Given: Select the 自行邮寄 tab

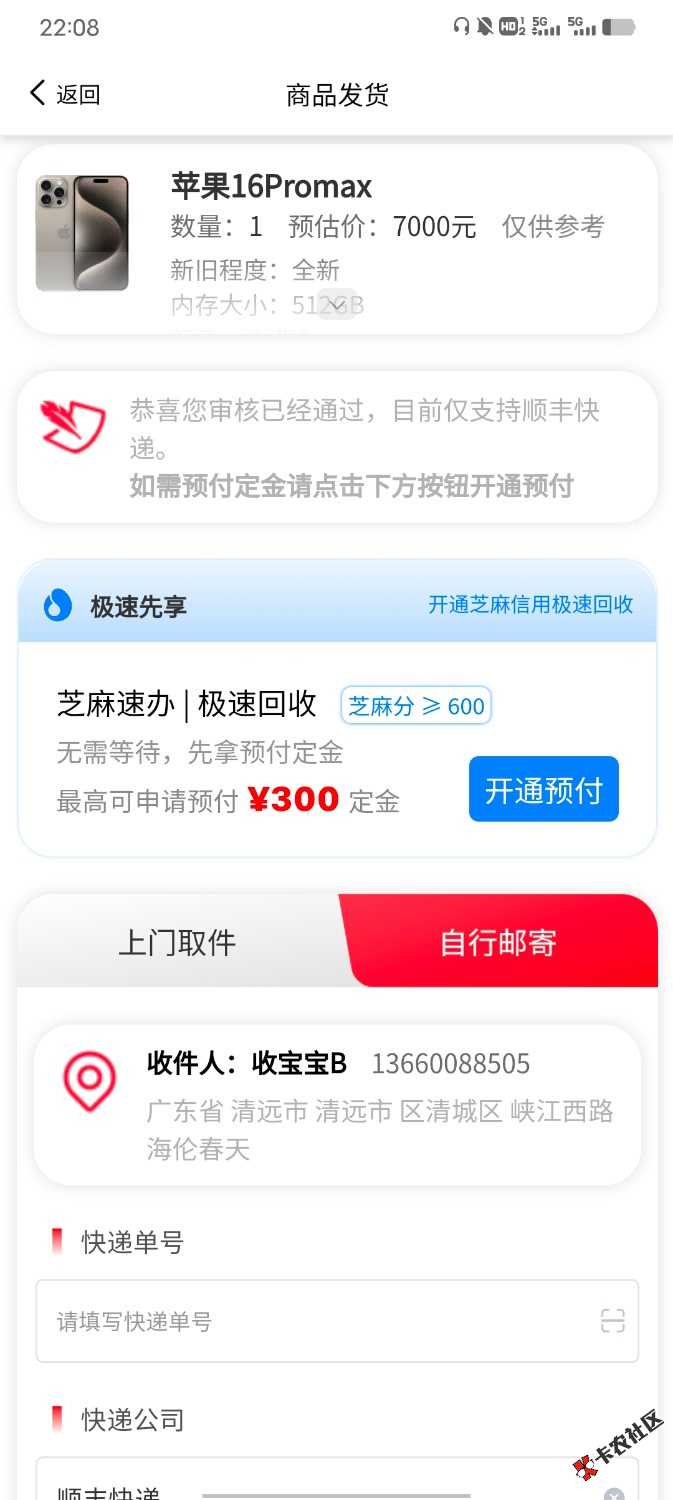Looking at the screenshot, I should click(x=498, y=942).
